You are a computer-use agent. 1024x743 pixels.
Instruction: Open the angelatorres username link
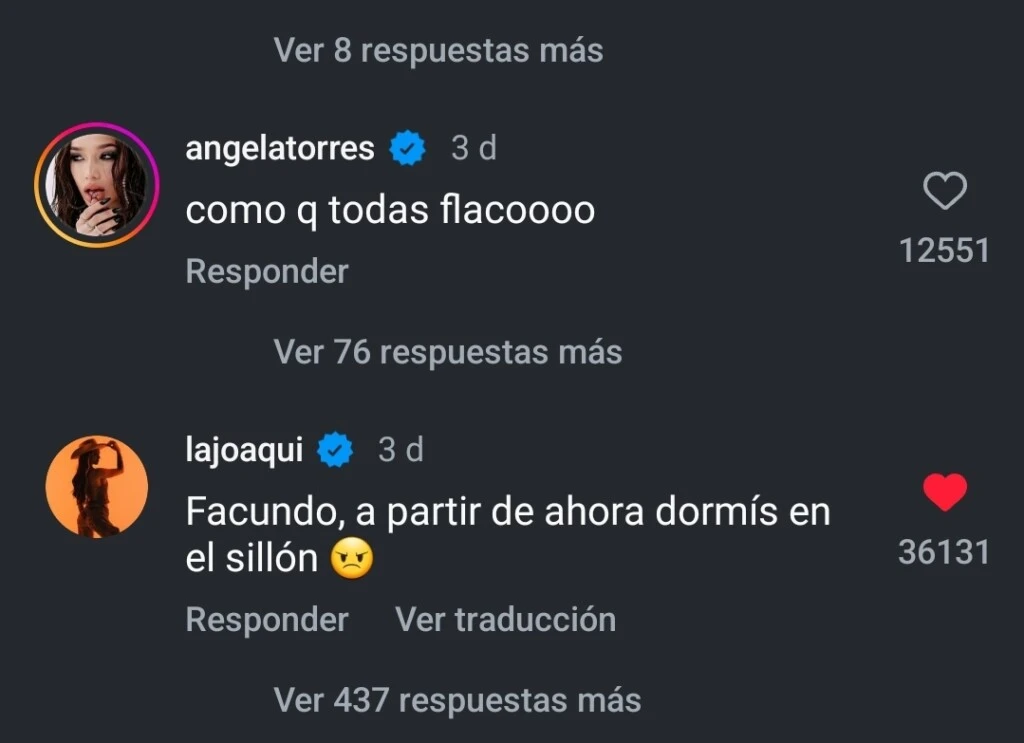[280, 149]
